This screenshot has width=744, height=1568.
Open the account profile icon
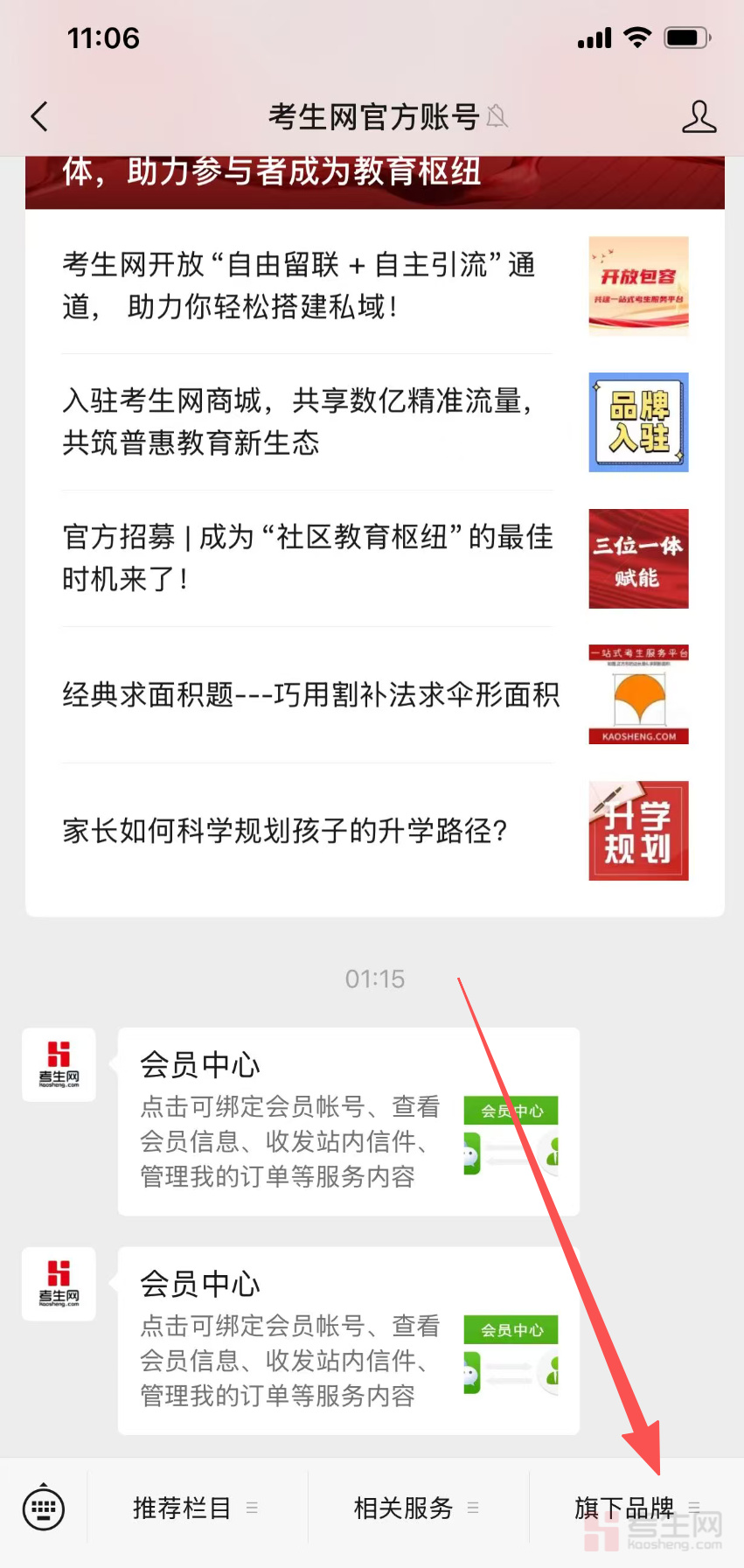699,116
